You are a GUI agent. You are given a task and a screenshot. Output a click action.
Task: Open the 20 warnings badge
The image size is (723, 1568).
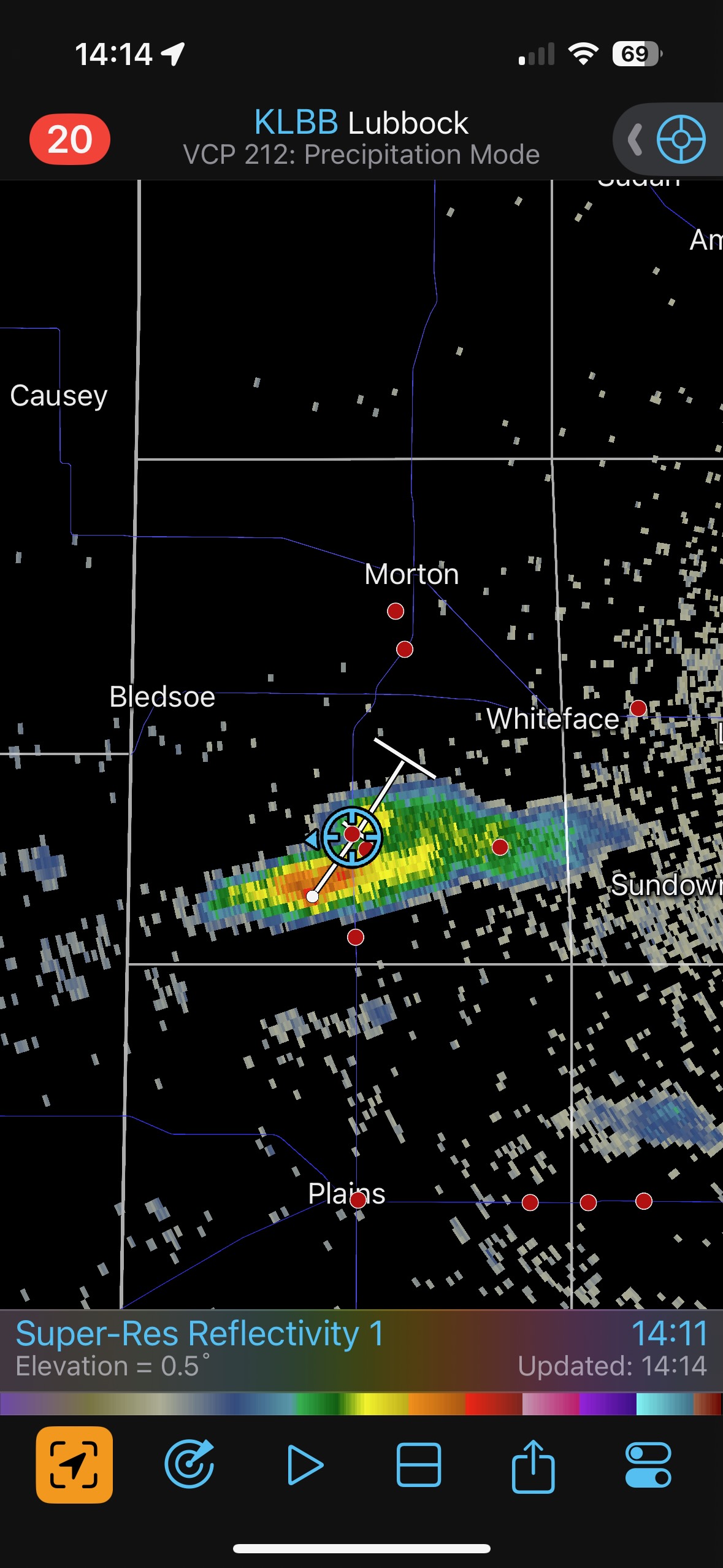(69, 139)
